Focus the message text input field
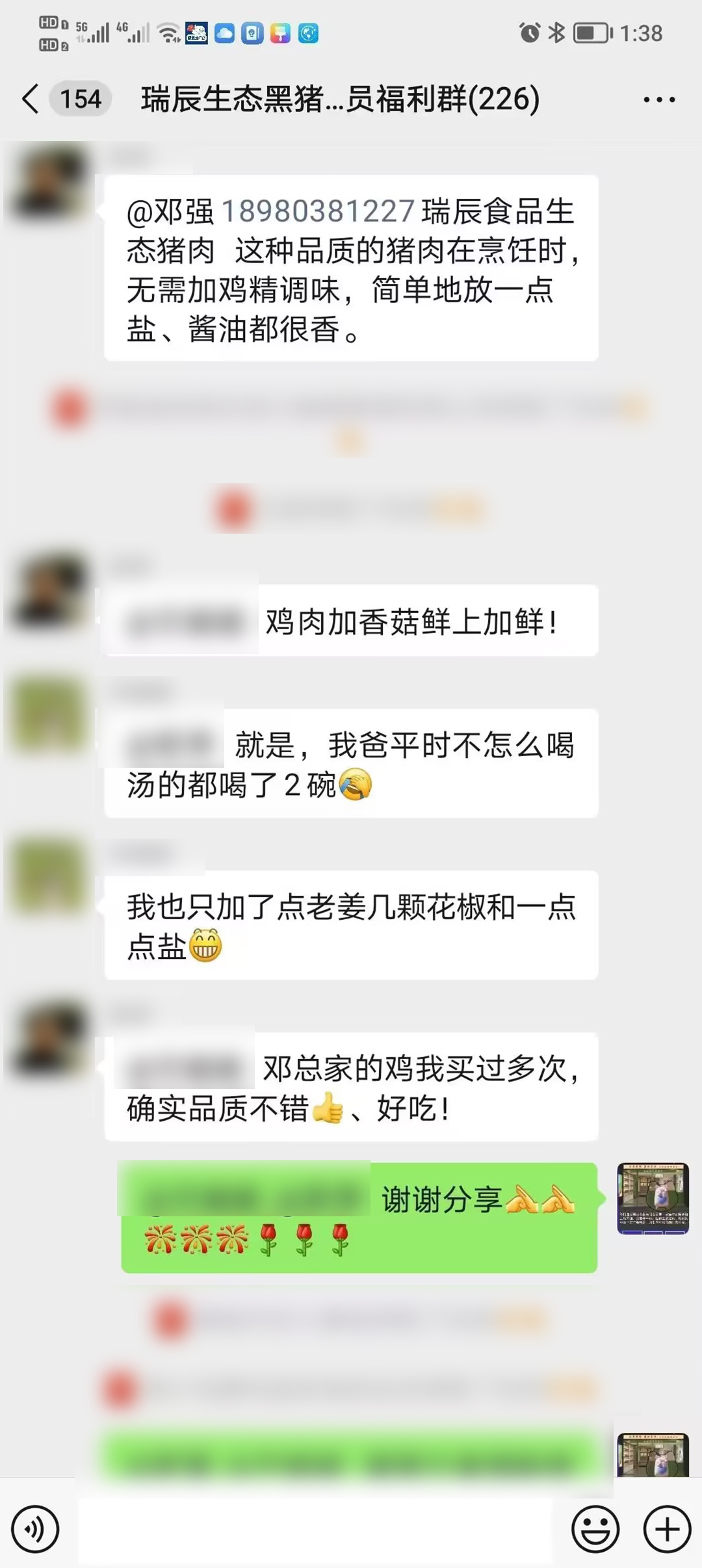 (x=315, y=1529)
